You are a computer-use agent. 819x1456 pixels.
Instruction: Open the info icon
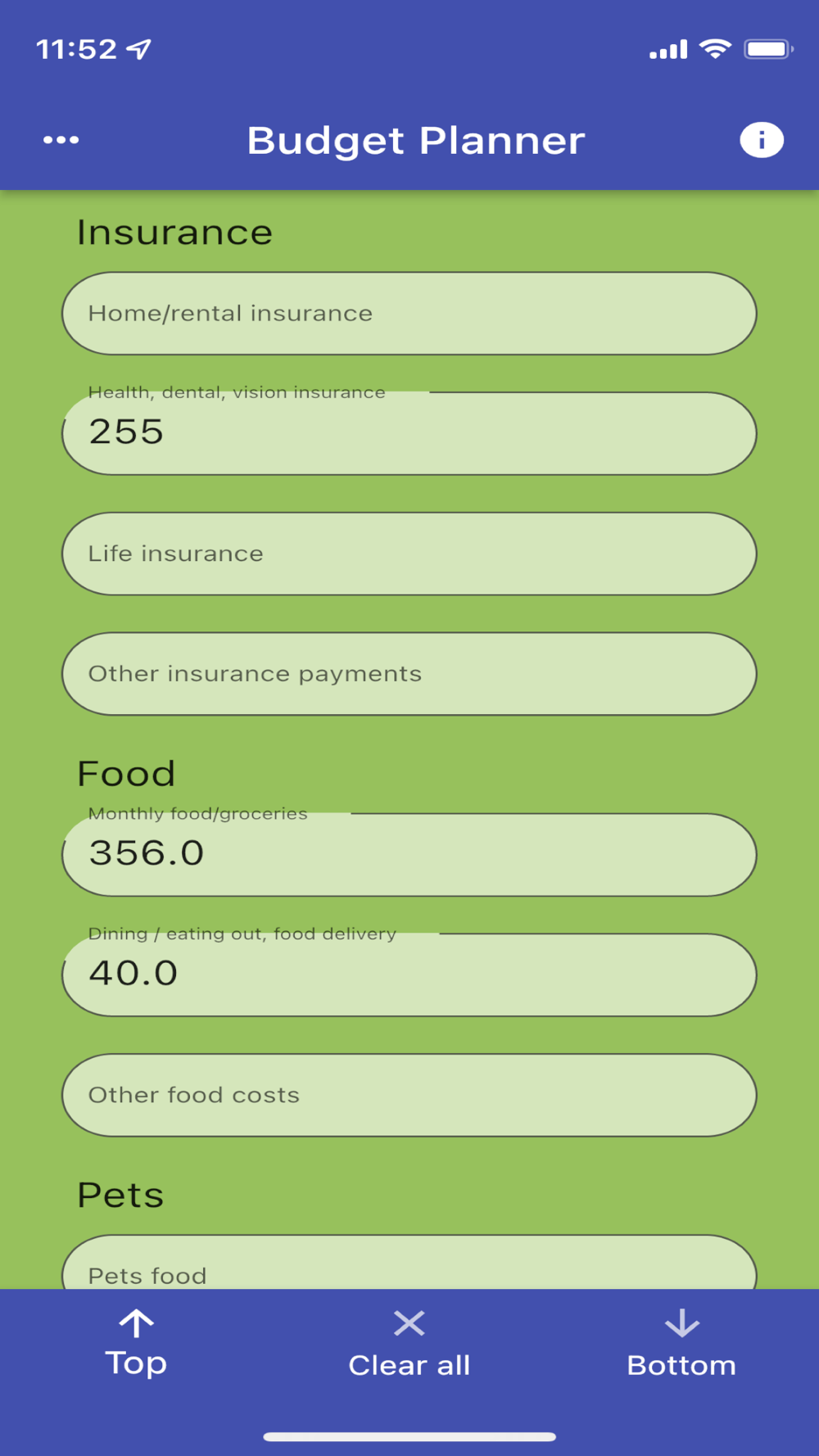pos(762,140)
